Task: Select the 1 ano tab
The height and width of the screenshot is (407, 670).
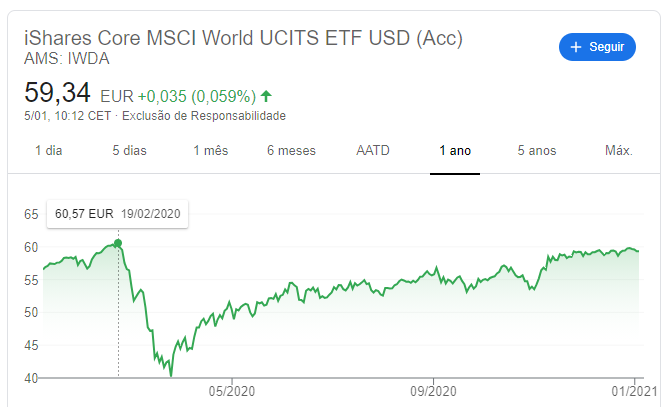Action: [455, 151]
